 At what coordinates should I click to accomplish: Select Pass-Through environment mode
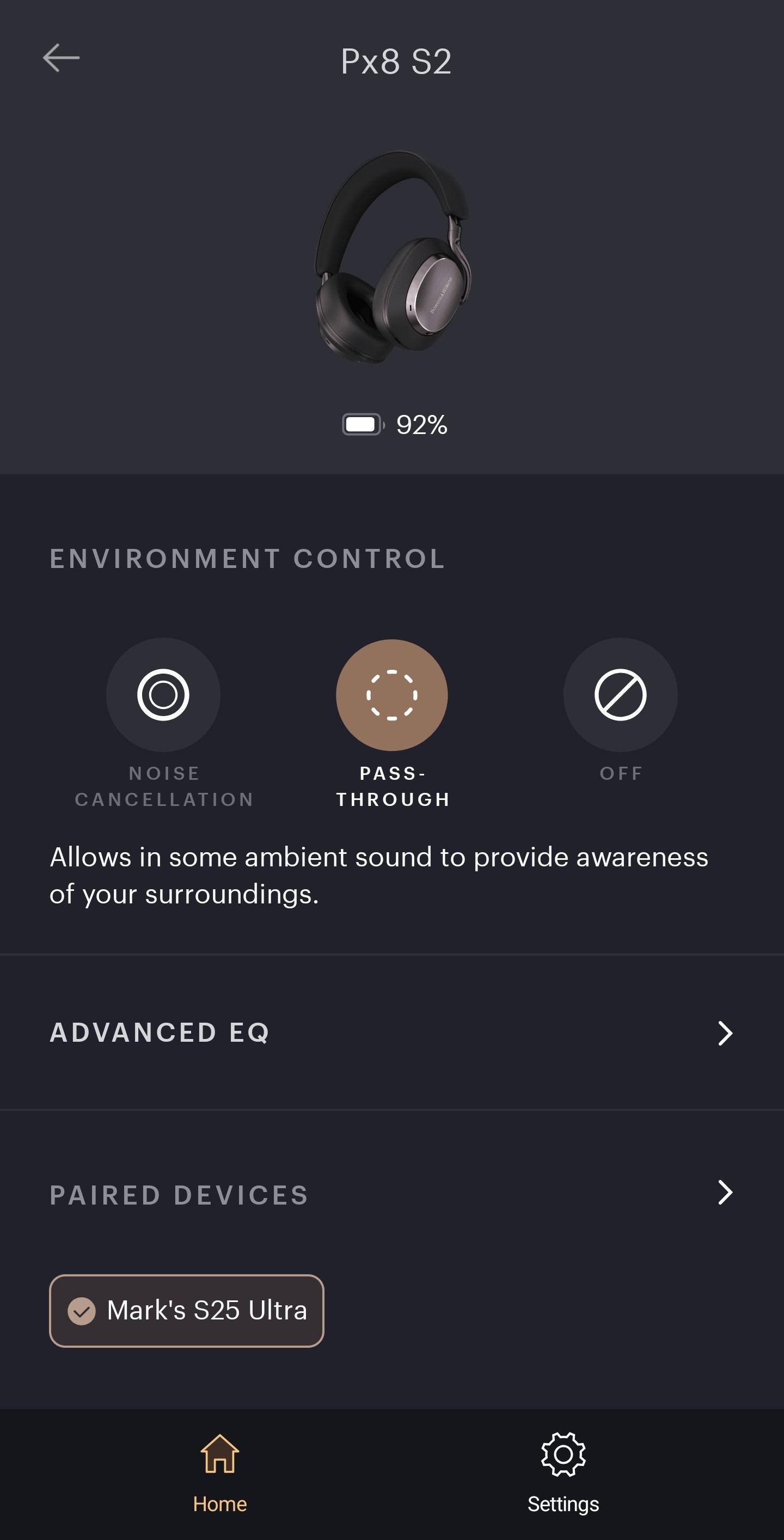[391, 695]
